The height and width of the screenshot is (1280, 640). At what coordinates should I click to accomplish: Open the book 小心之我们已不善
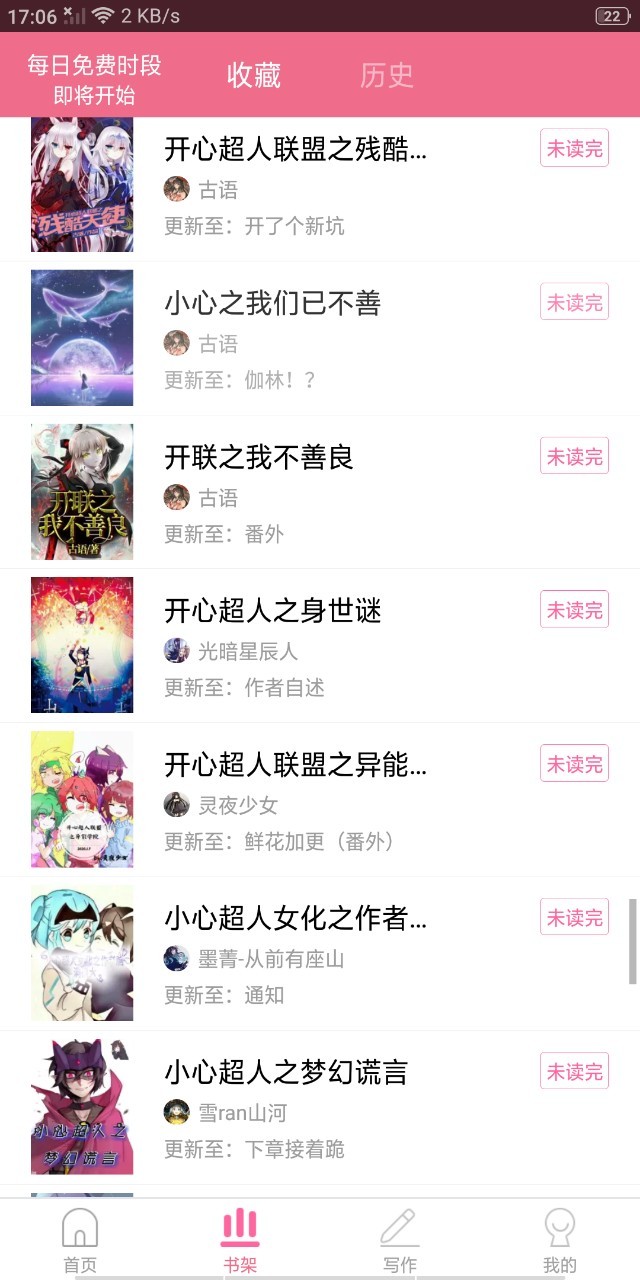[x=272, y=304]
